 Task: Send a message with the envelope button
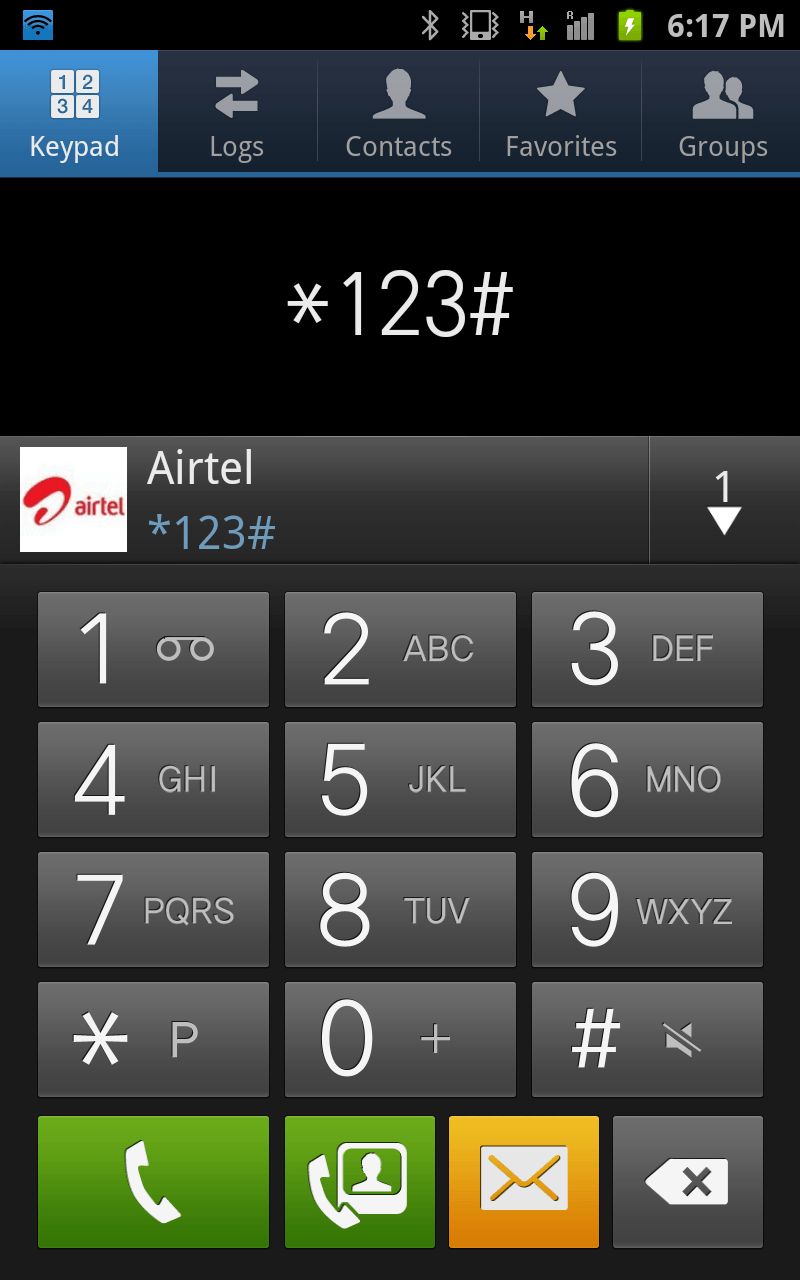click(x=524, y=1182)
